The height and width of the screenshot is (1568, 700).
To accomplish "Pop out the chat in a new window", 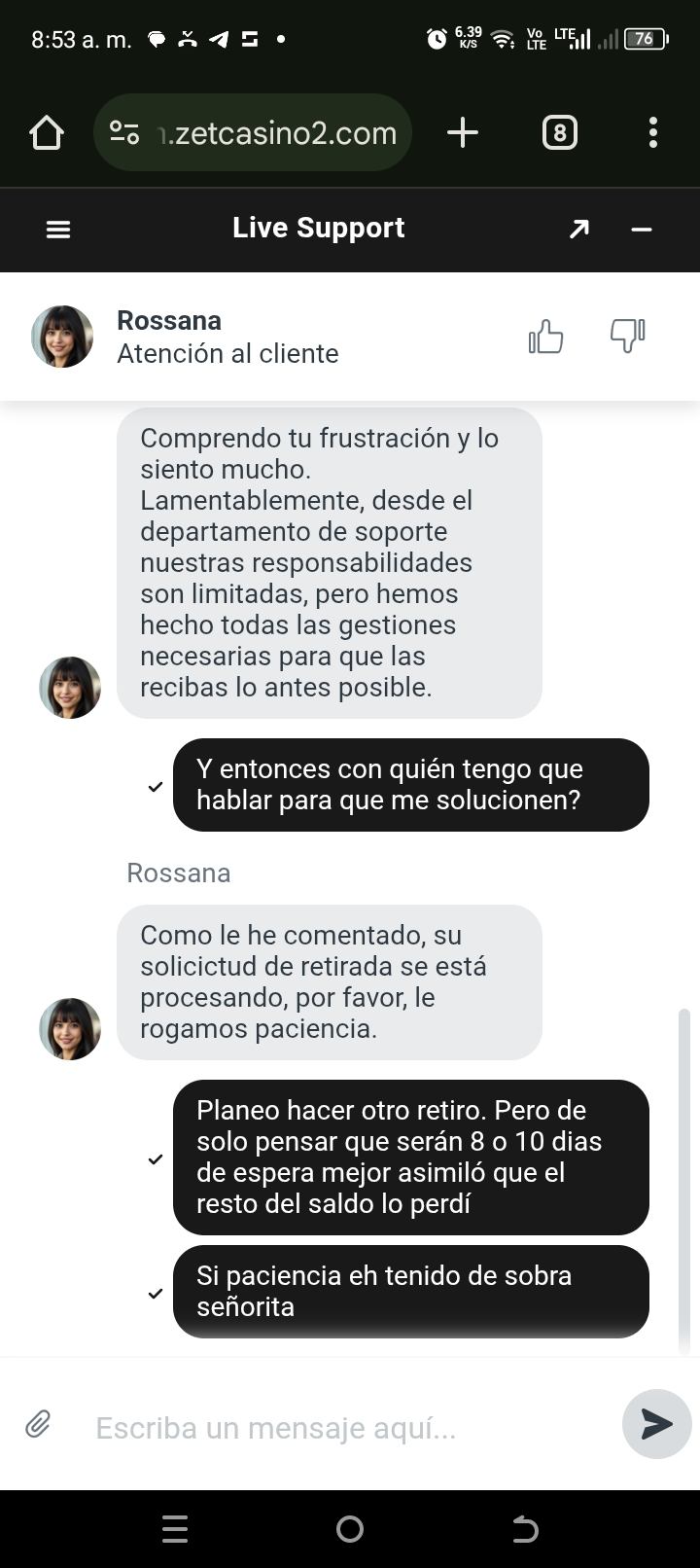I will coord(579,230).
